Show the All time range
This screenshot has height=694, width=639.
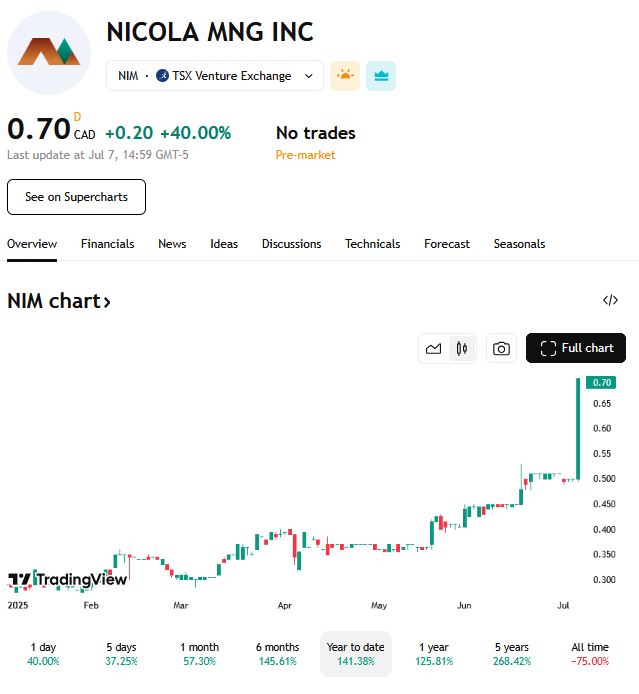[589, 654]
